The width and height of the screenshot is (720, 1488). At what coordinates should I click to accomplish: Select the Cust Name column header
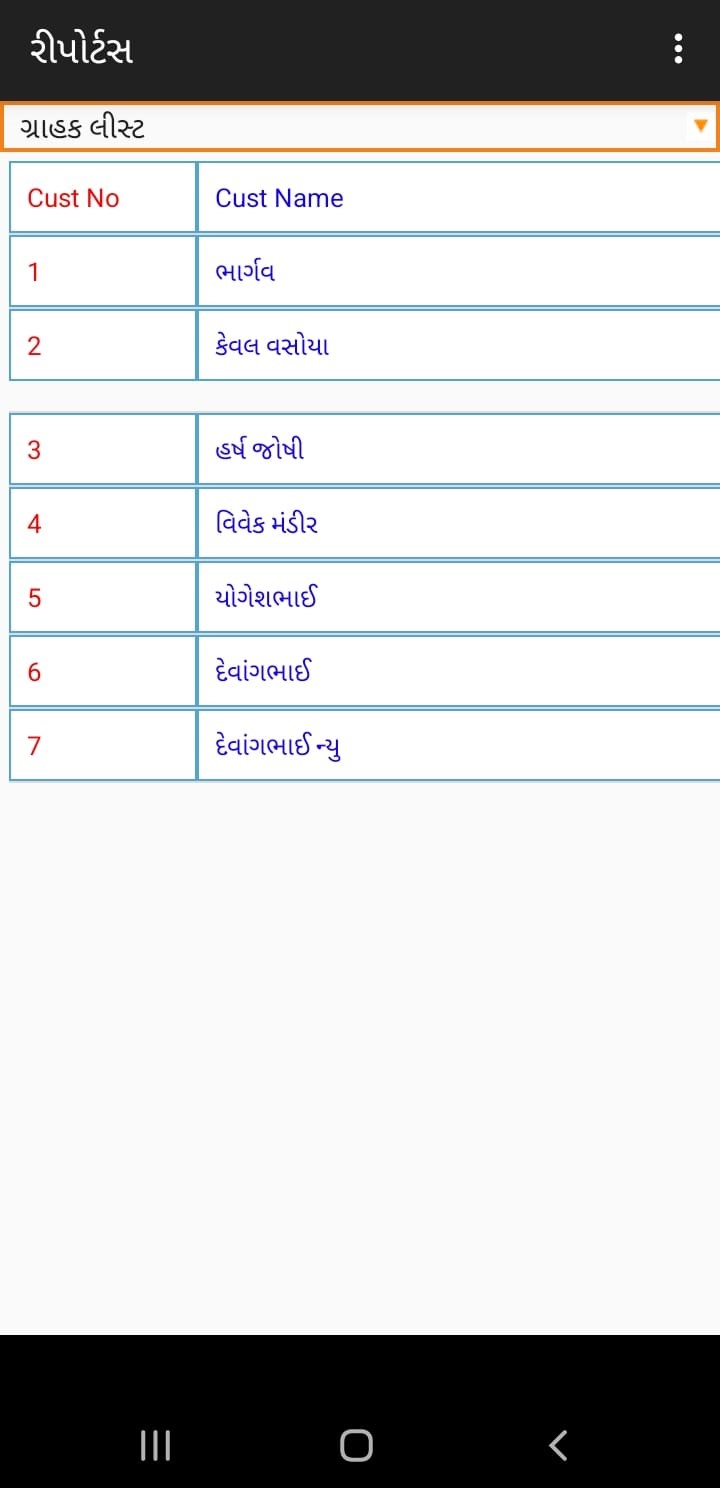pos(279,197)
